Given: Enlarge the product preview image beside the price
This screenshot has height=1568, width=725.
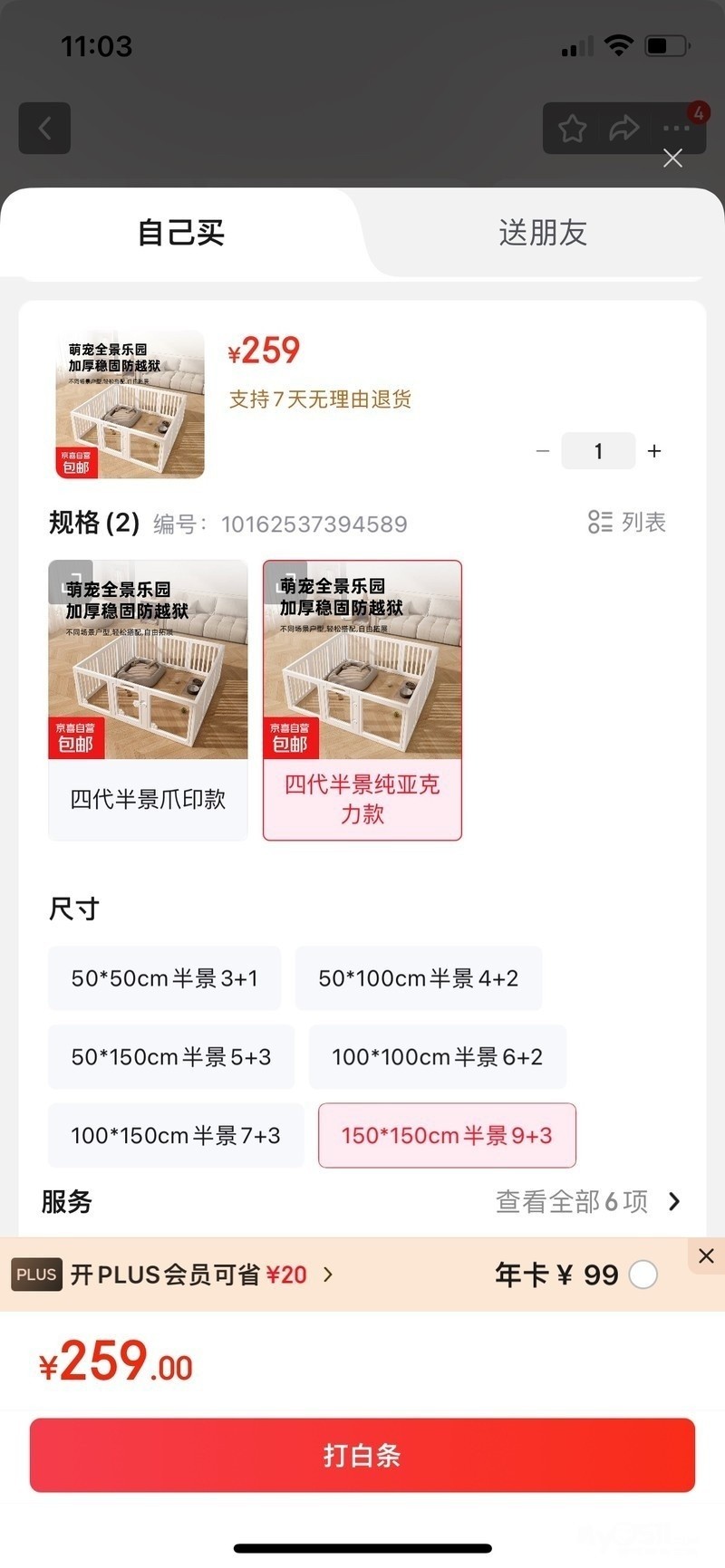Looking at the screenshot, I should pyautogui.click(x=130, y=405).
